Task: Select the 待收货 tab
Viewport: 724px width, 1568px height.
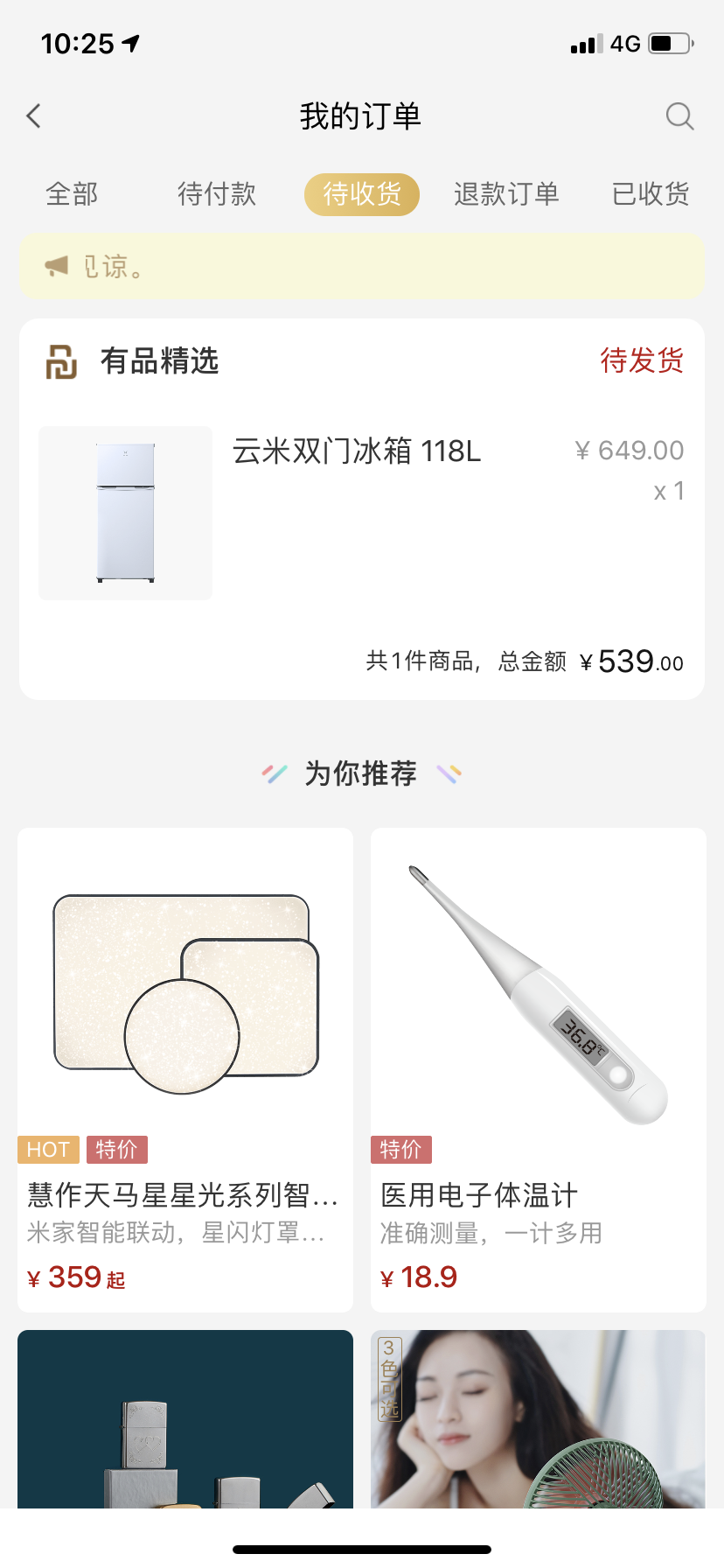Action: tap(362, 193)
